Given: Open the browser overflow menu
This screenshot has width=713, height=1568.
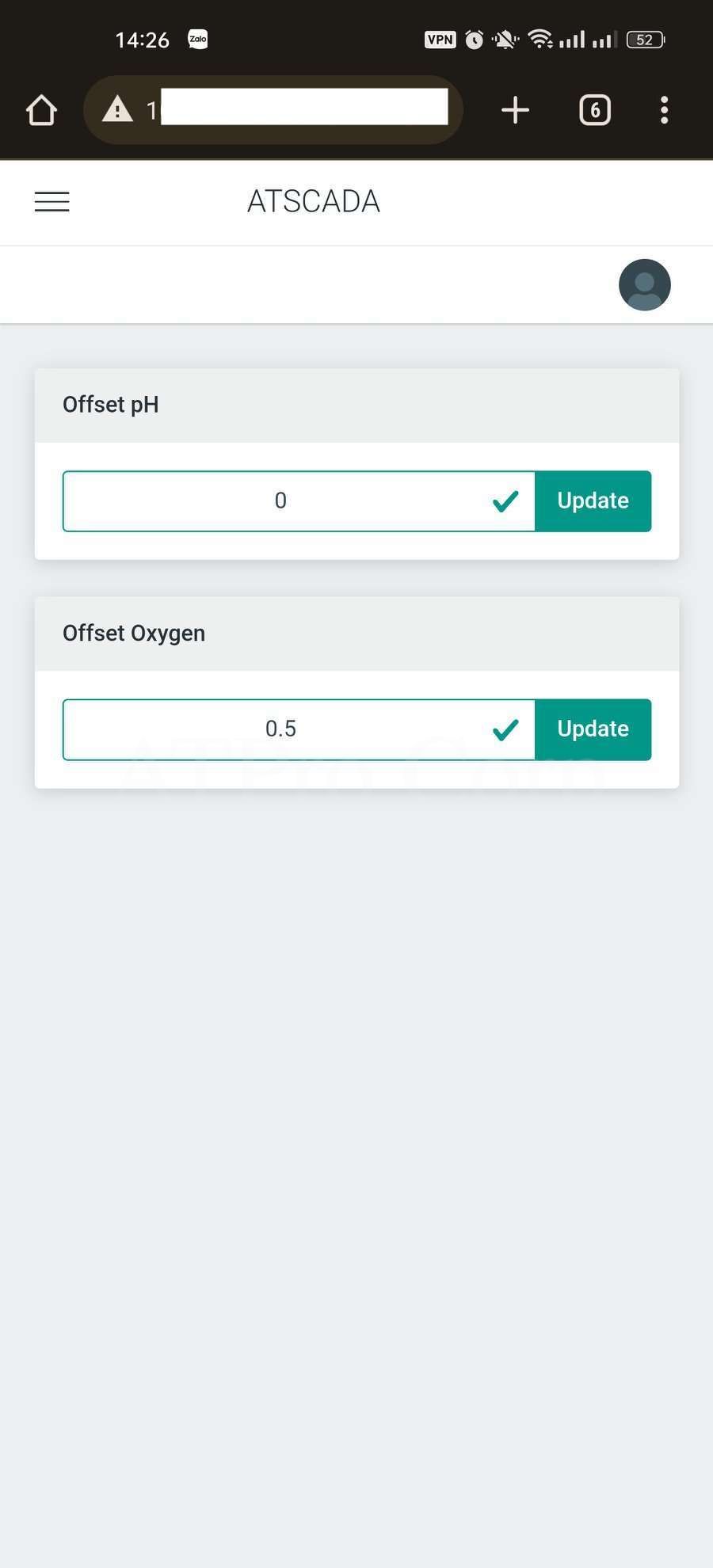Looking at the screenshot, I should tap(664, 110).
